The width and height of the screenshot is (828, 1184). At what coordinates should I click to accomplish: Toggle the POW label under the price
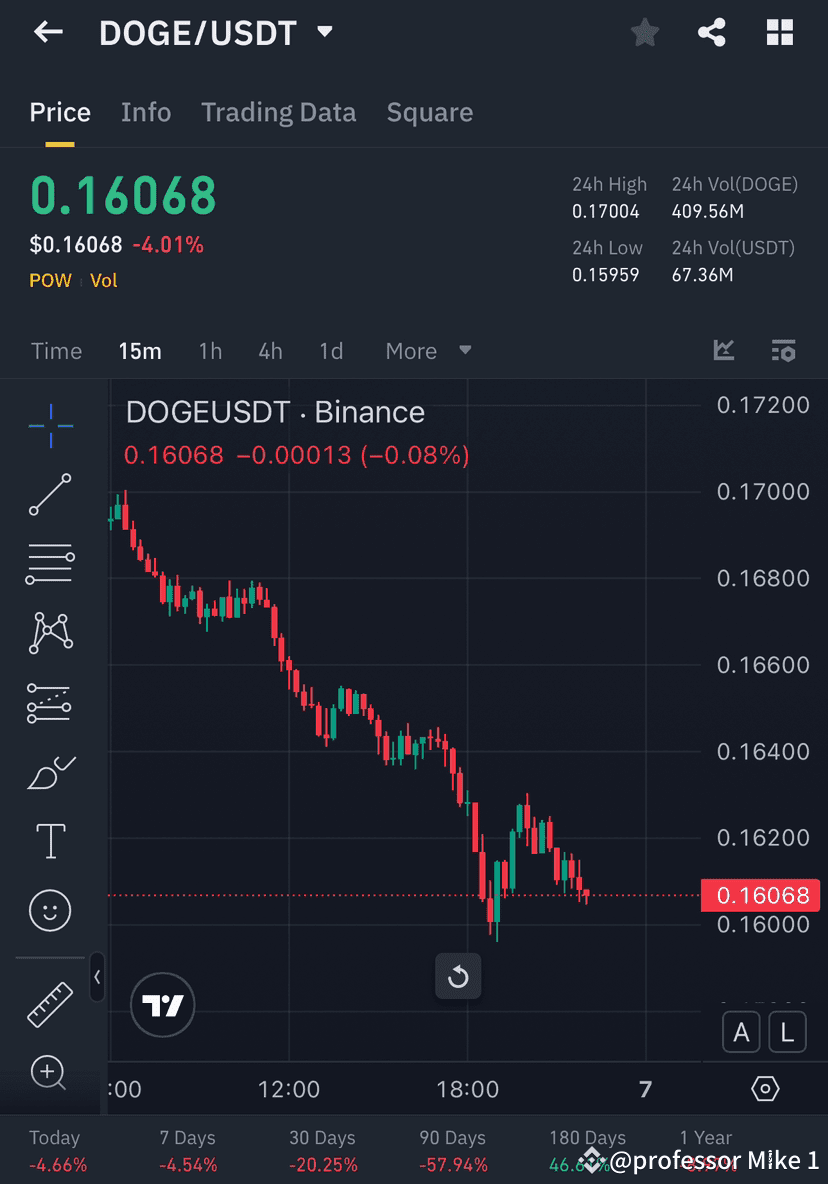pos(50,280)
